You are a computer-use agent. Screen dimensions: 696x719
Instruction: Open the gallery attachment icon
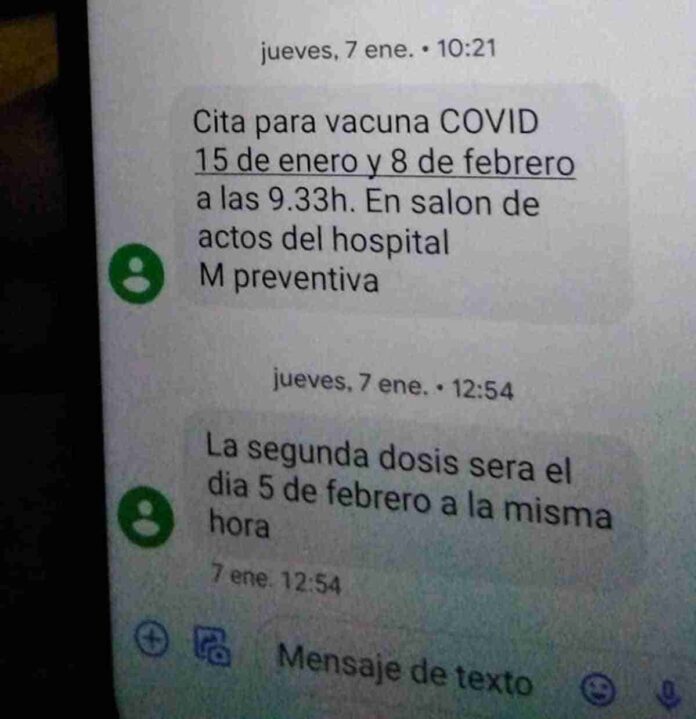tap(212, 646)
